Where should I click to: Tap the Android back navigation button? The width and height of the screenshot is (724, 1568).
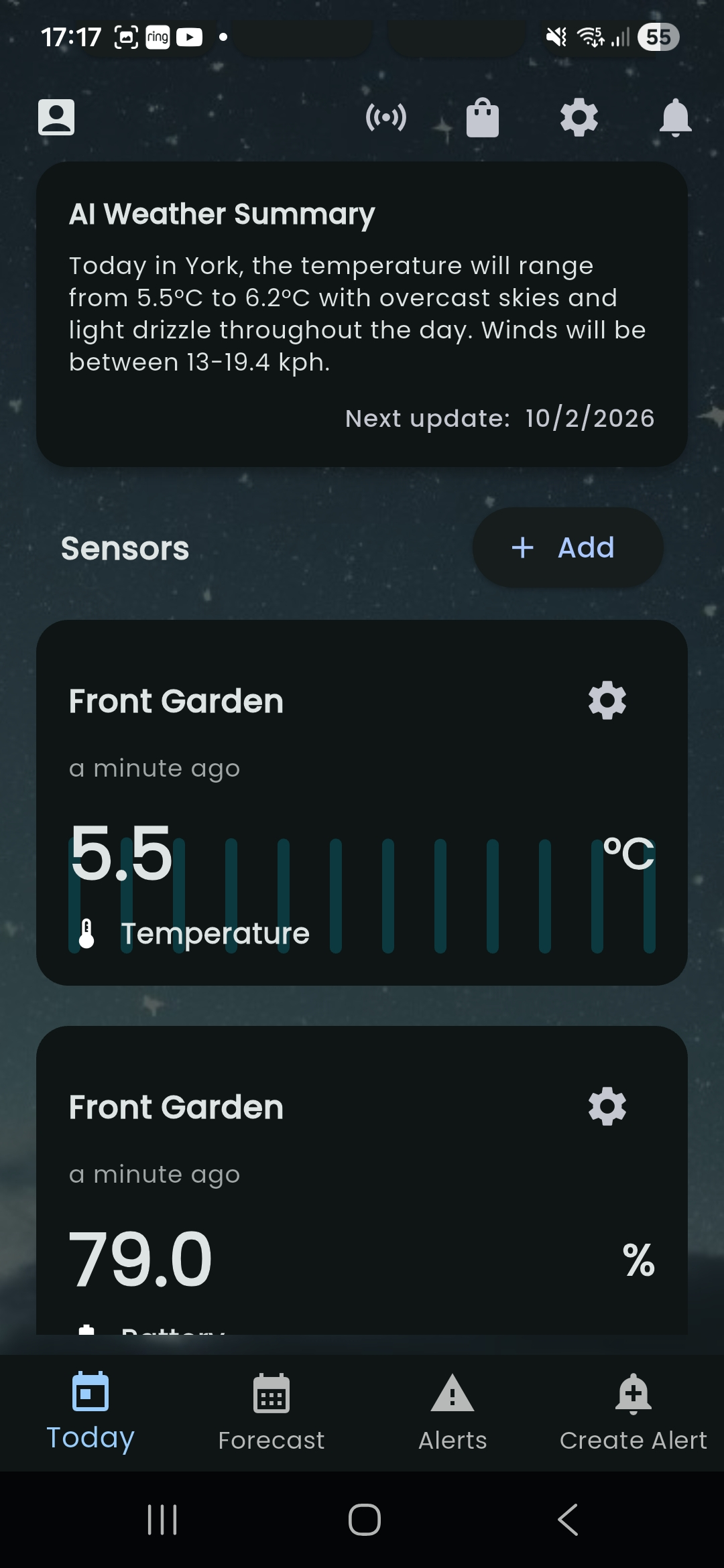tap(567, 1520)
